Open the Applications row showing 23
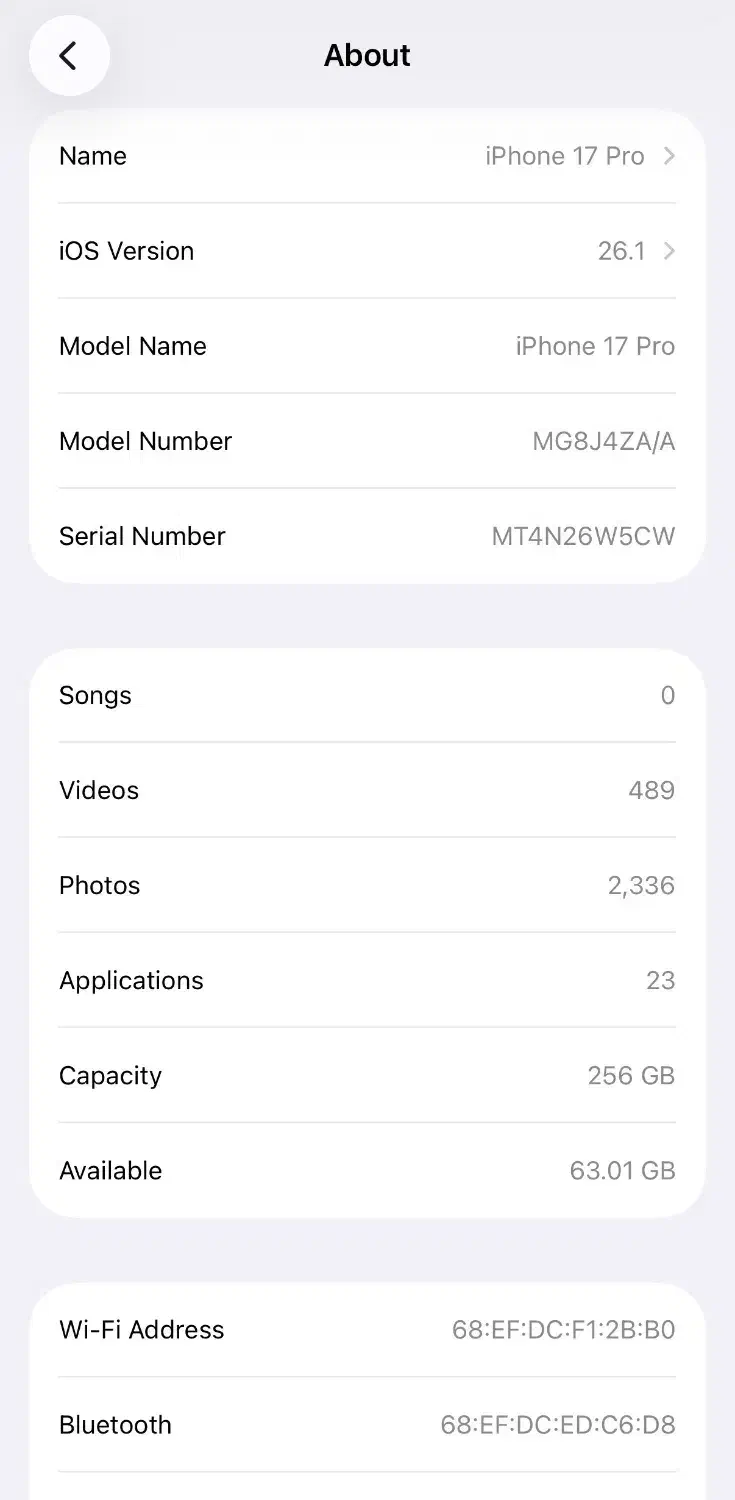 [367, 980]
